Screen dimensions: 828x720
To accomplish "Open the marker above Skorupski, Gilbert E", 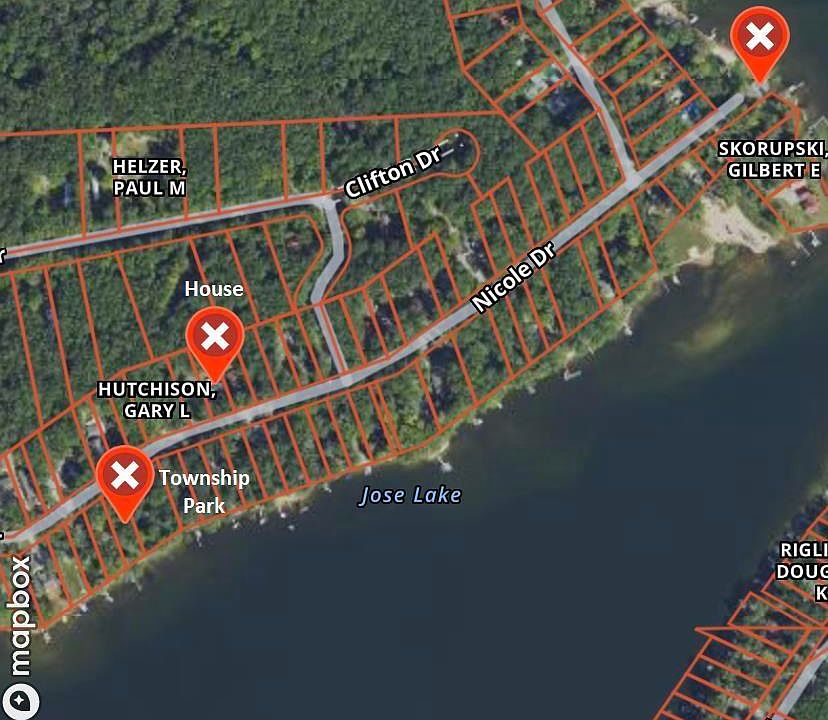I will [760, 38].
